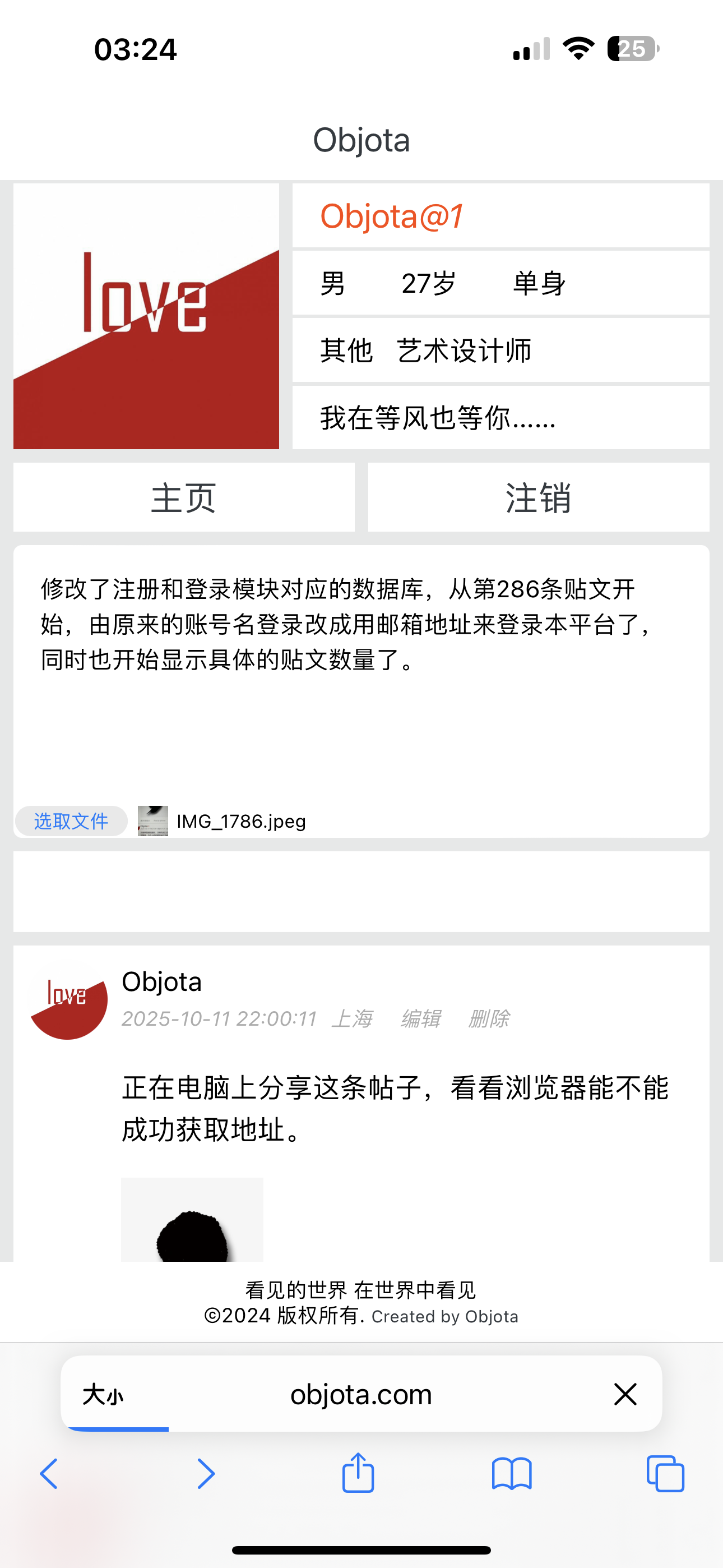Viewport: 723px width, 1568px height.
Task: Open the Safari share sheet
Action: [x=358, y=1473]
